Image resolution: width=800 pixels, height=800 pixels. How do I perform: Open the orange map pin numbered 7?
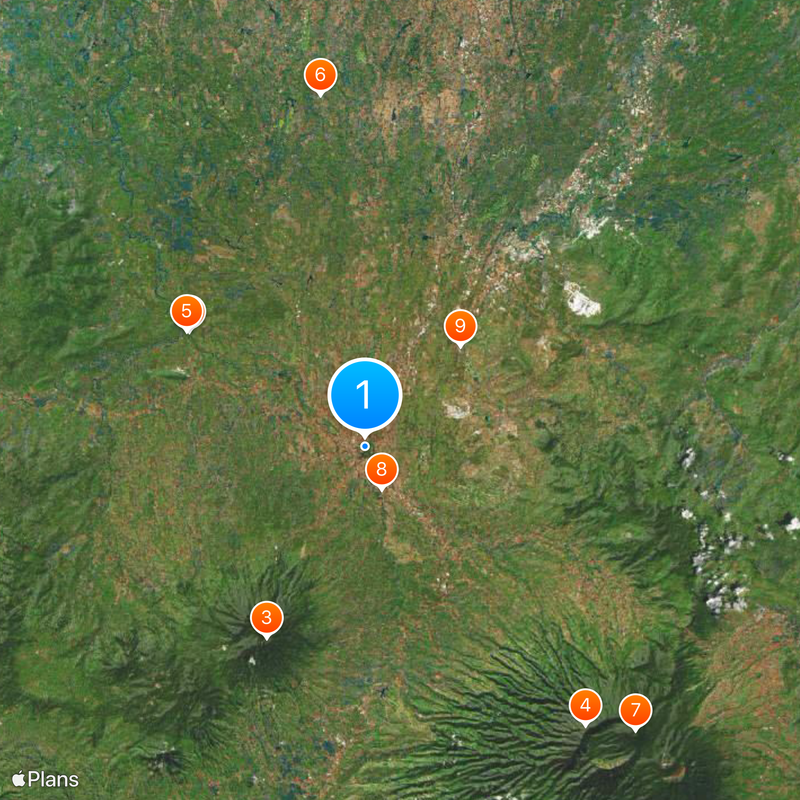(635, 711)
